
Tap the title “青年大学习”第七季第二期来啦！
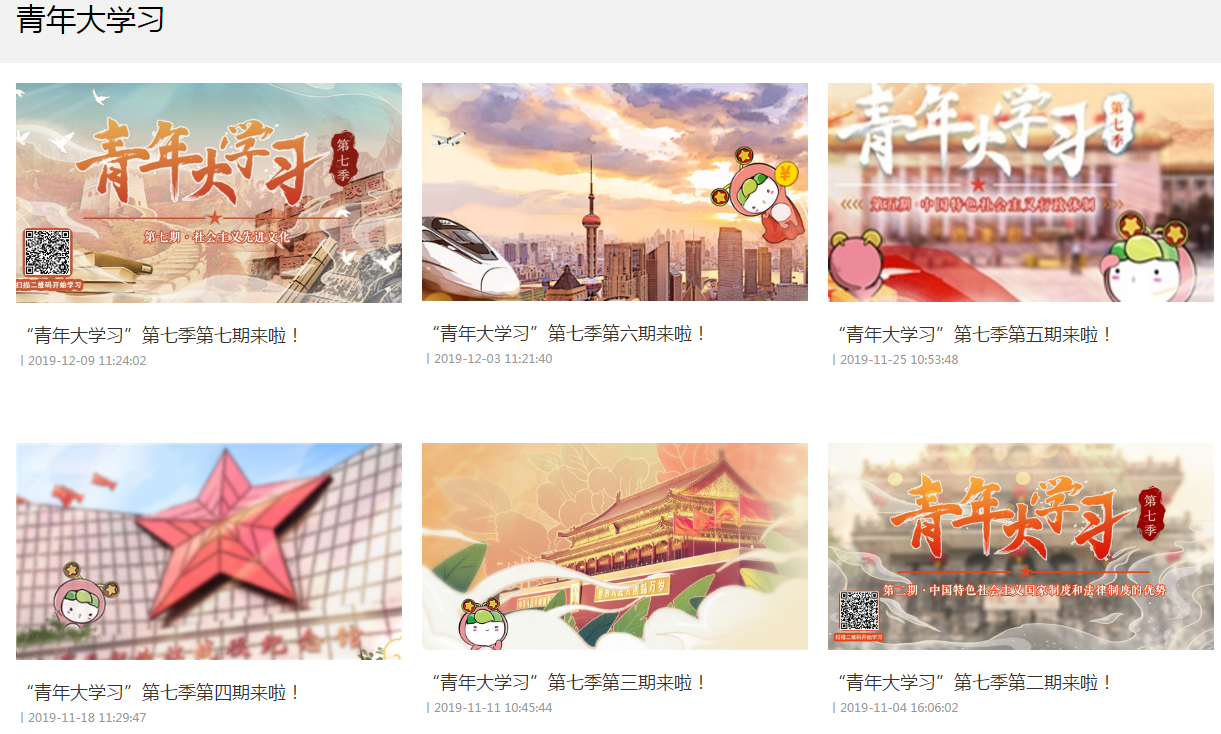click(975, 683)
